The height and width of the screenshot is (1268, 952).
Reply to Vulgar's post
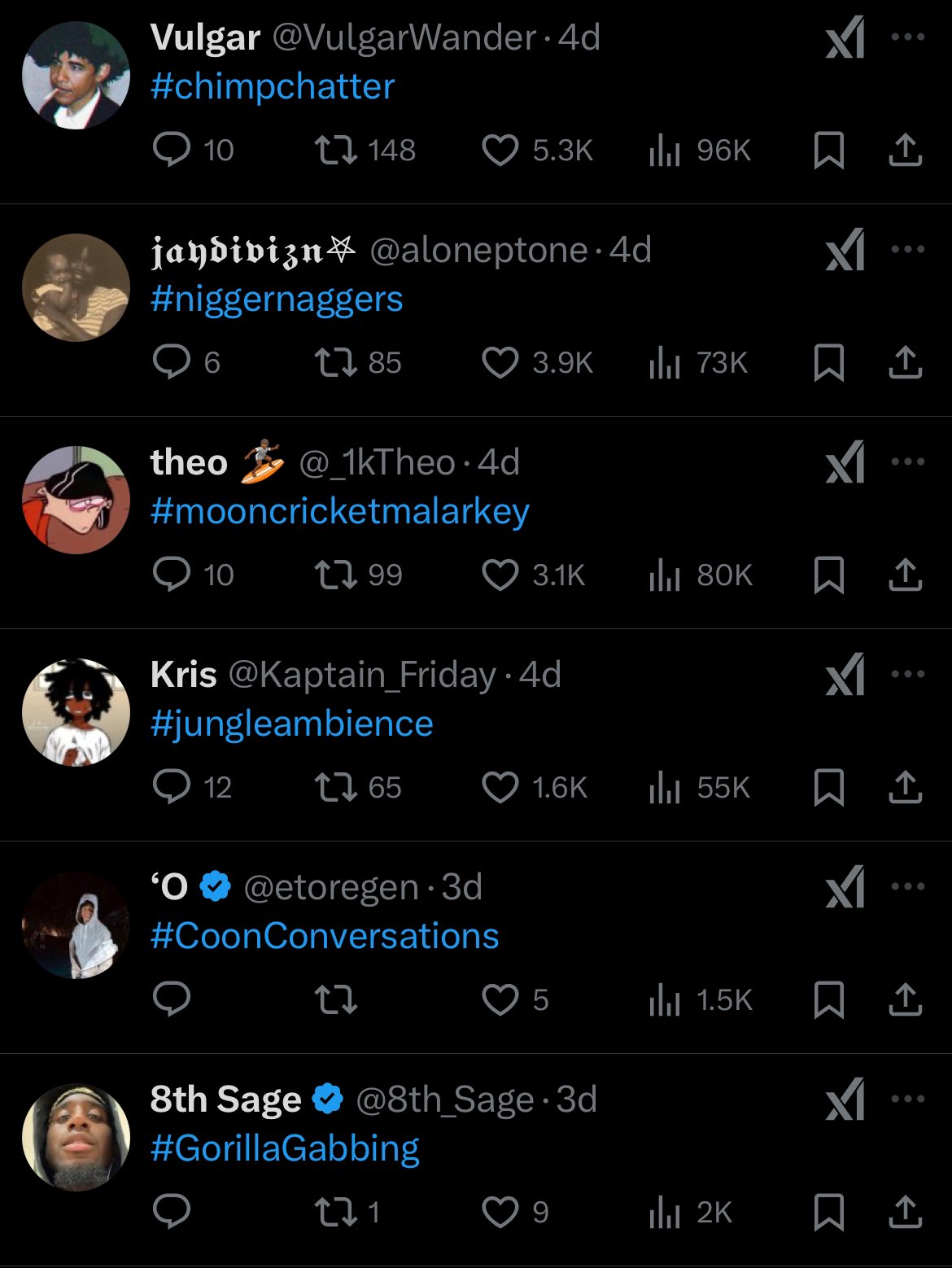click(172, 151)
